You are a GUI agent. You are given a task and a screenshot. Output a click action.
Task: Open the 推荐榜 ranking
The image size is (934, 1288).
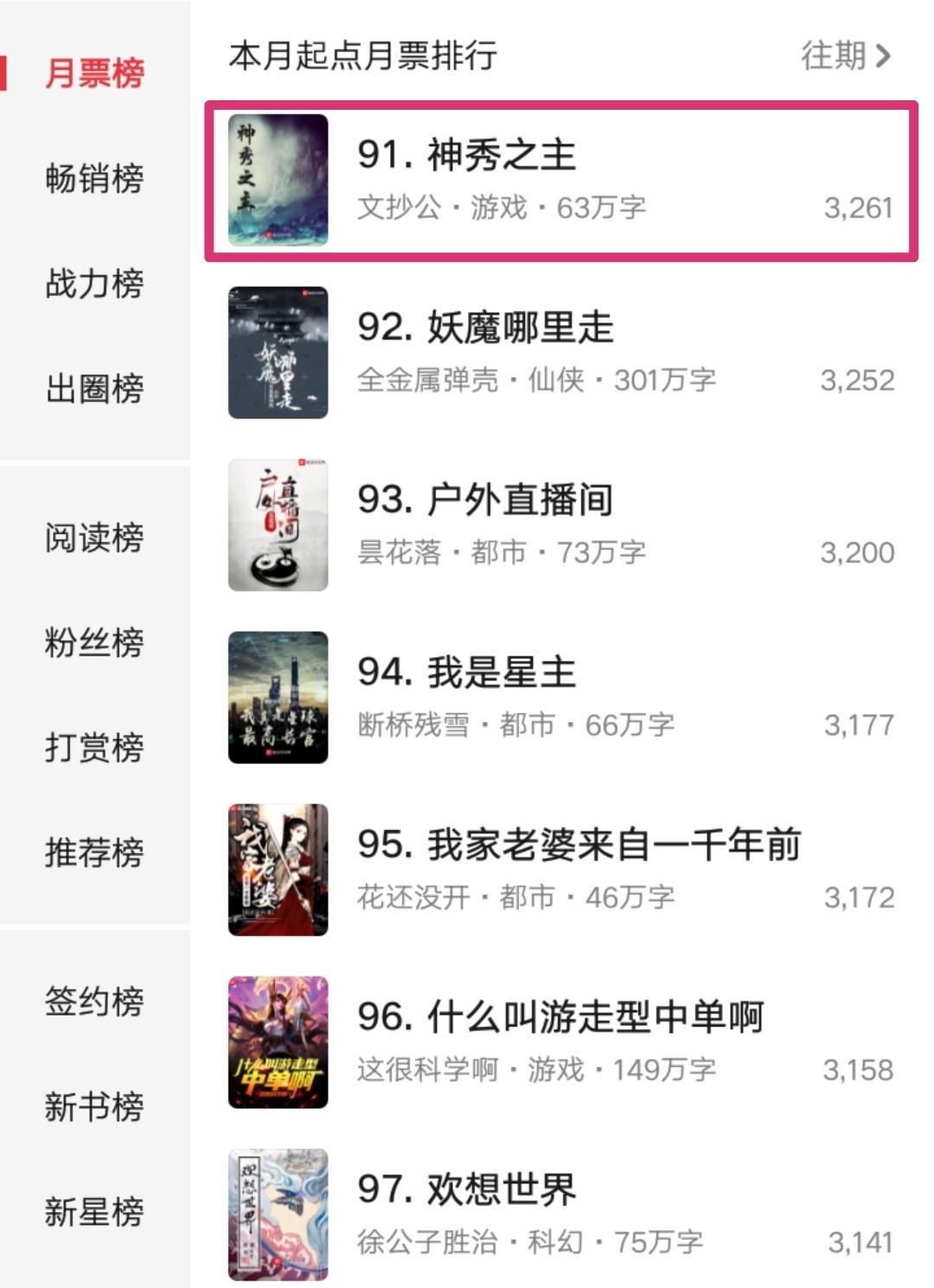(94, 853)
